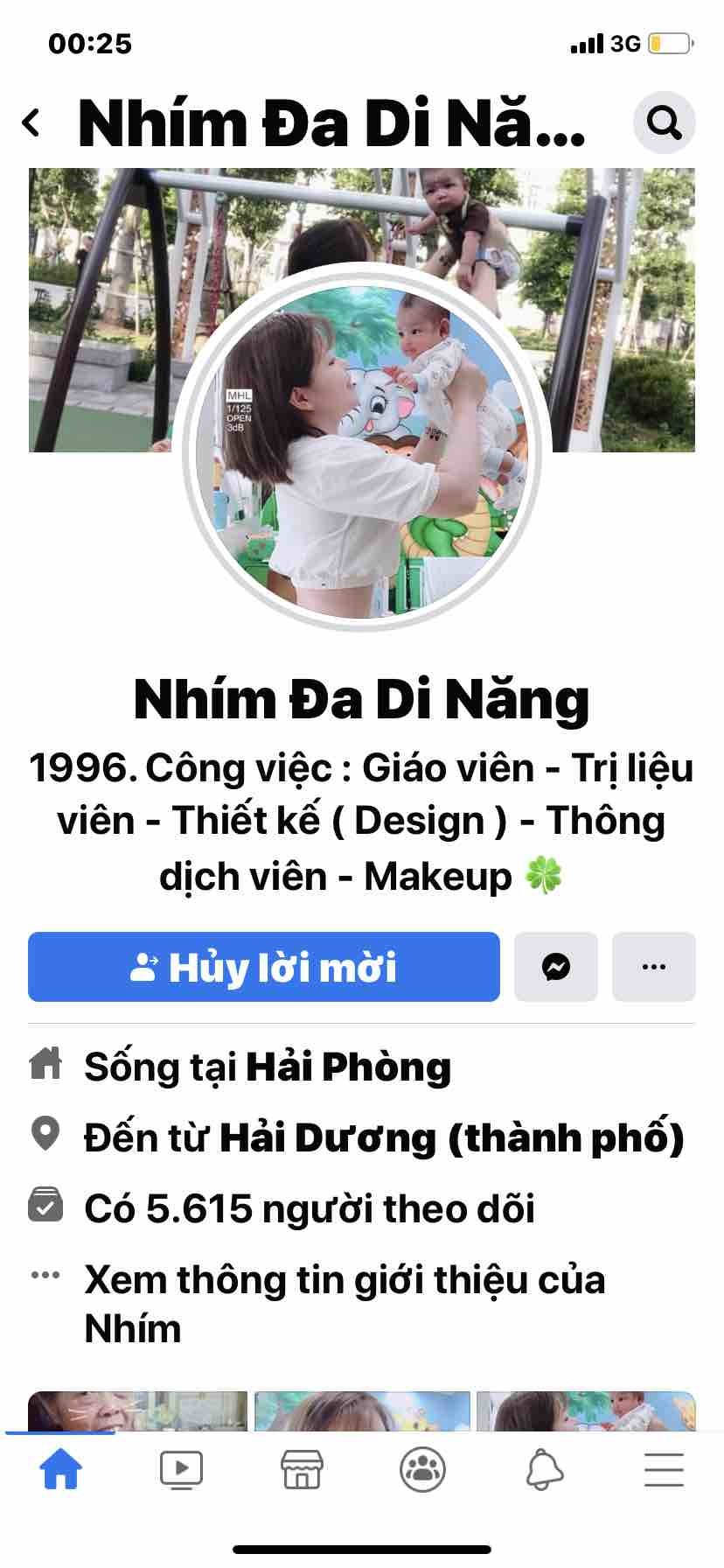The height and width of the screenshot is (1568, 724).
Task: Tap the Hủy lời mời button
Action: point(264,967)
